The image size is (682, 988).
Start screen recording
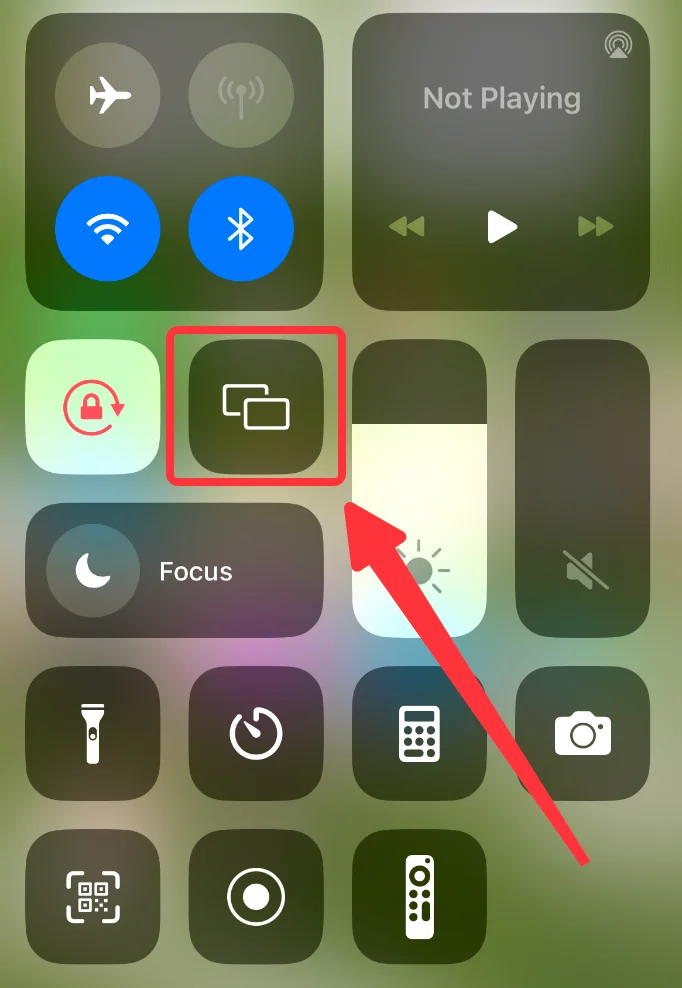click(256, 897)
